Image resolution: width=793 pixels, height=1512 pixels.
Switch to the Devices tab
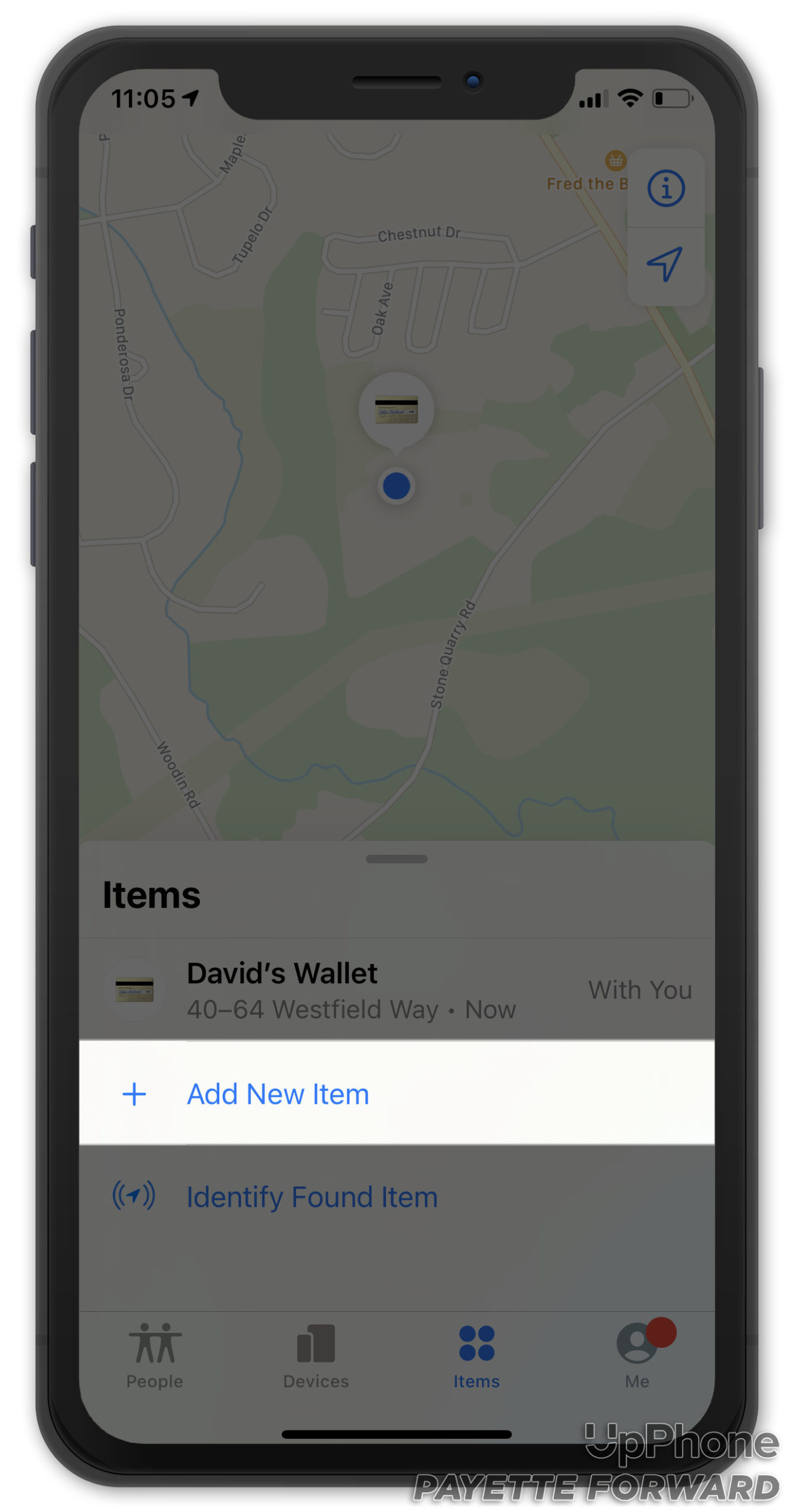[x=316, y=1355]
